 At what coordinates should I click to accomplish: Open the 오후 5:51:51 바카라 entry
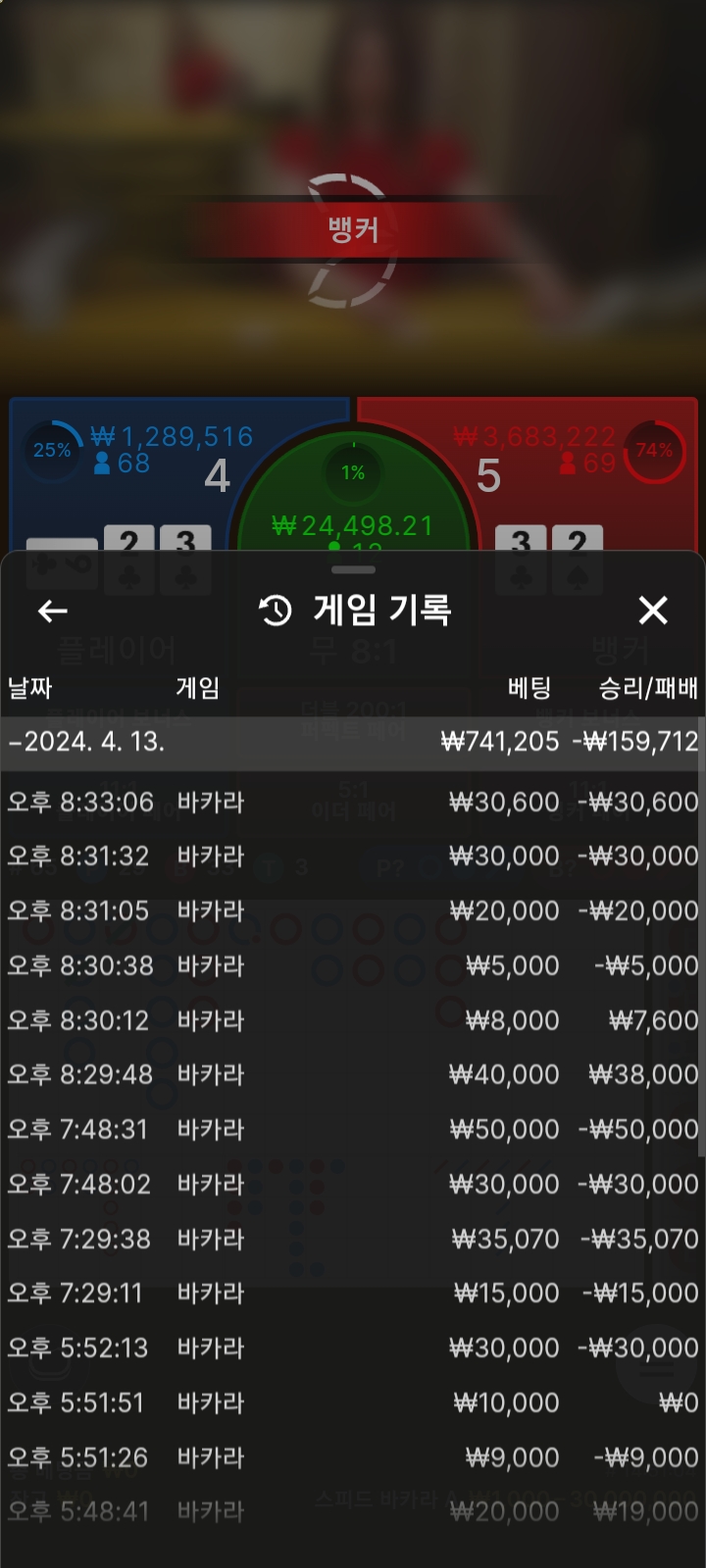click(351, 1403)
